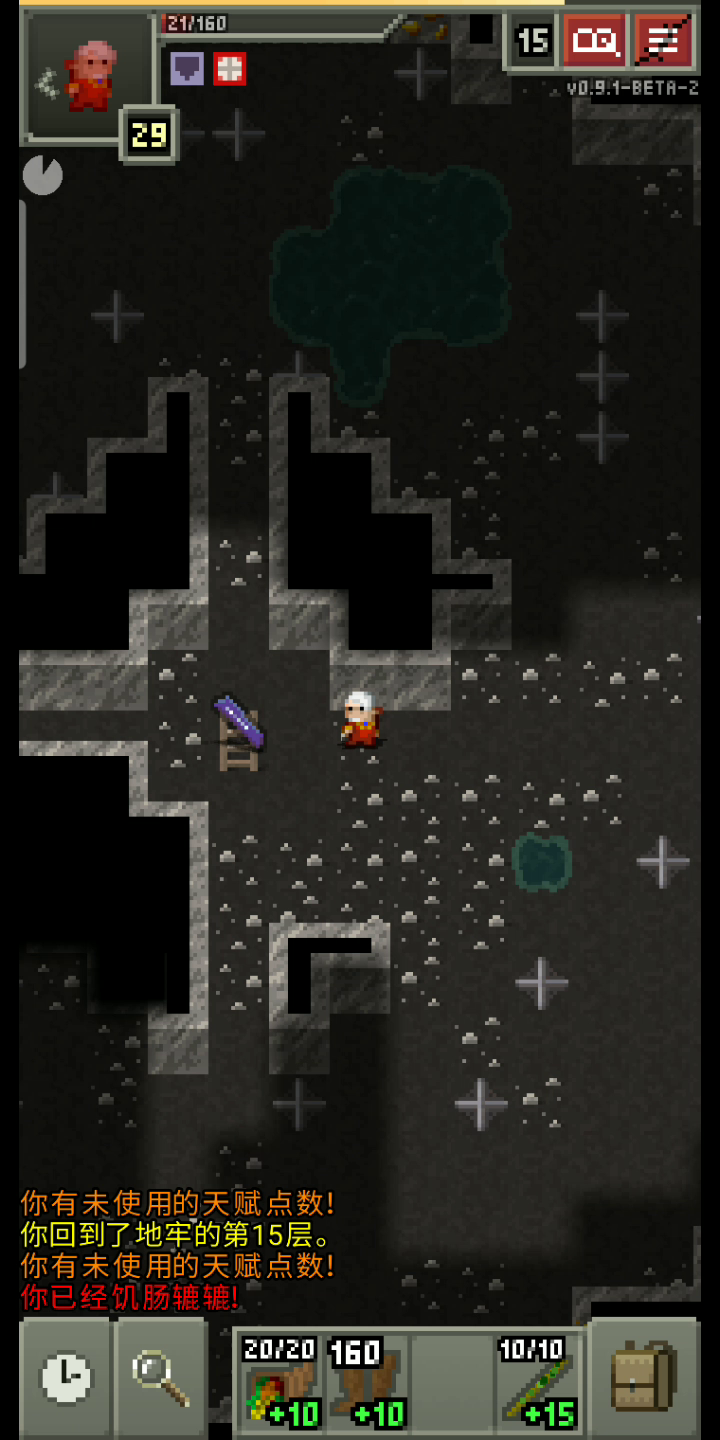Search surroundings with the magnifying glass
This screenshot has height=1440, width=720.
[160, 1378]
